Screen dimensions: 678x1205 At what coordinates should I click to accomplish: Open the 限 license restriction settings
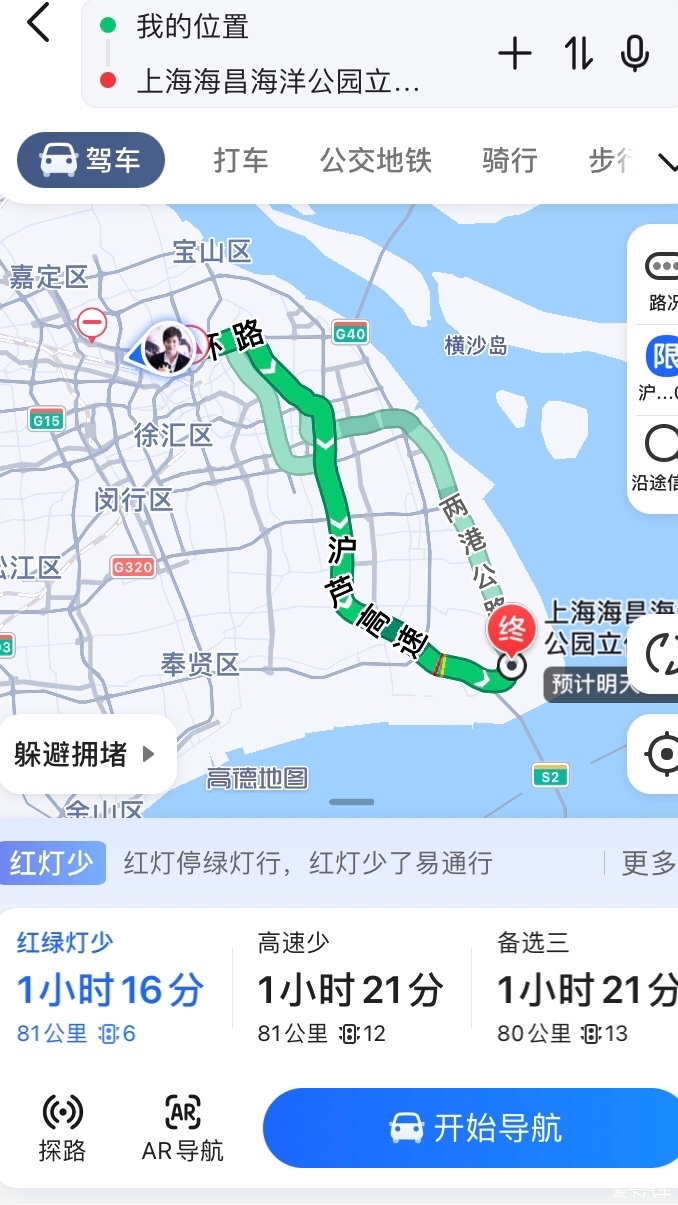coord(660,366)
